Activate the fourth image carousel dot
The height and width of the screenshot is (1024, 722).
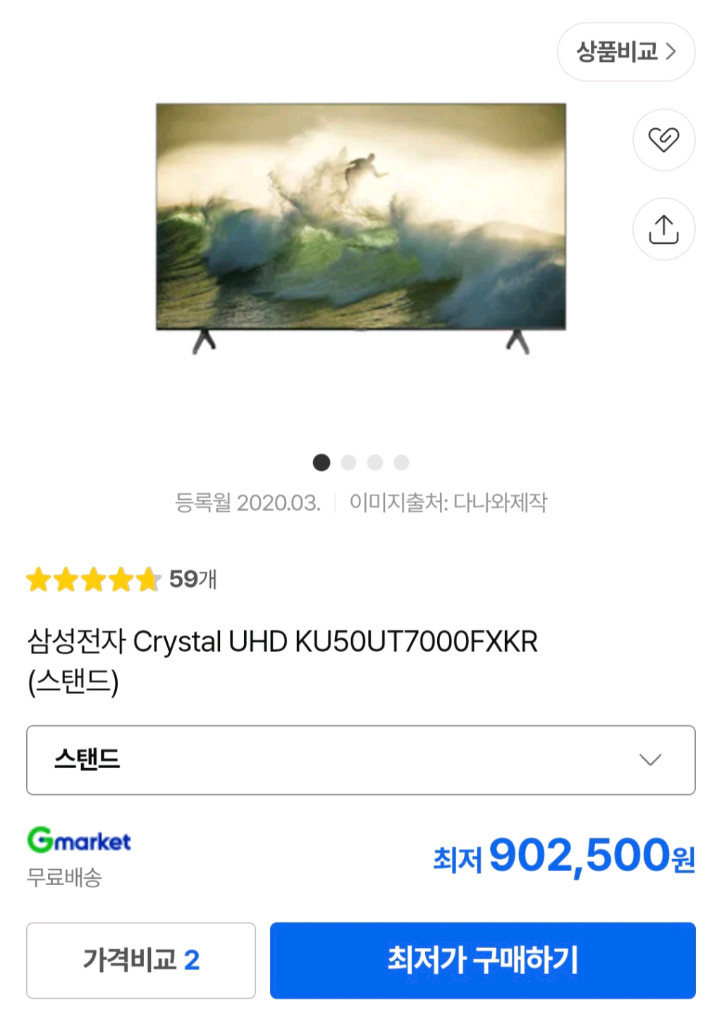click(401, 463)
